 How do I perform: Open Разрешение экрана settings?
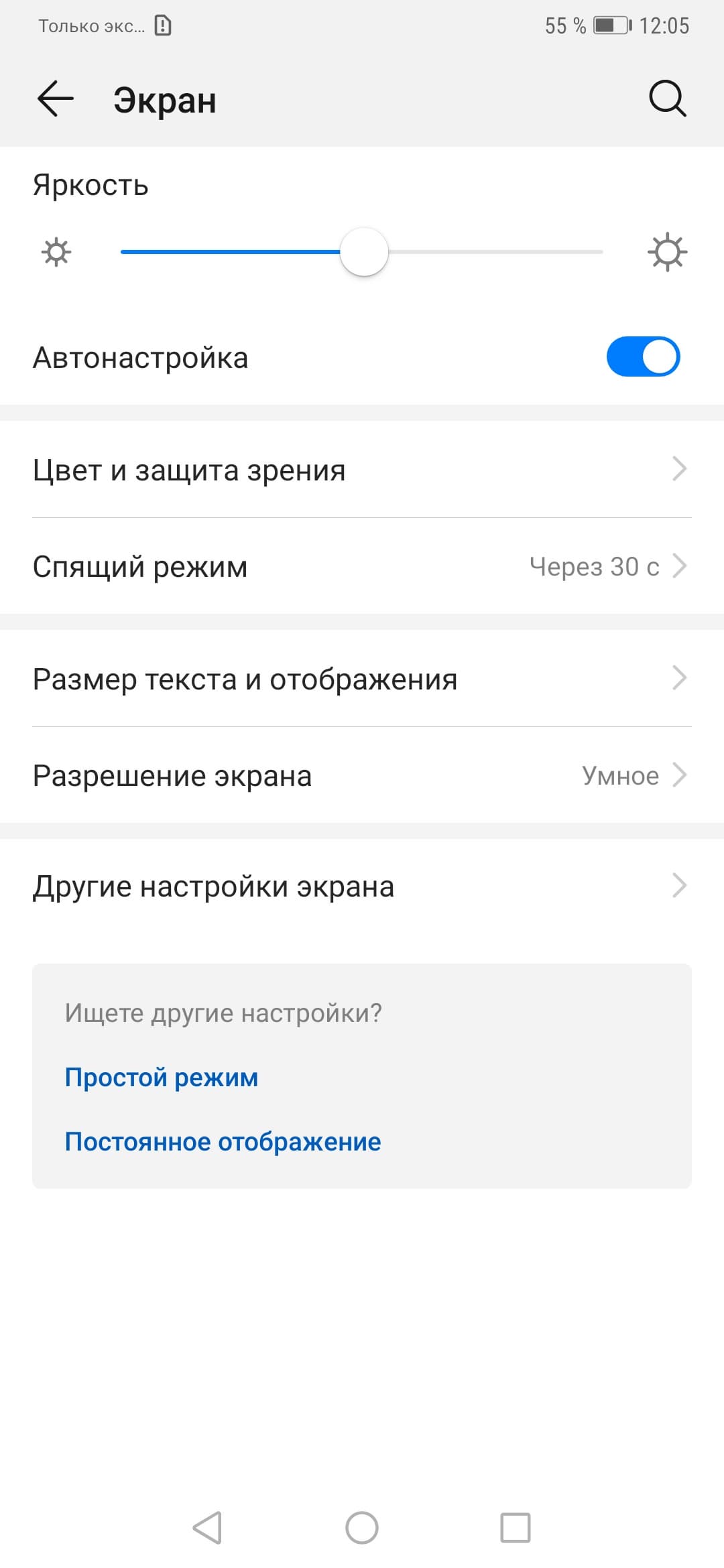362,775
